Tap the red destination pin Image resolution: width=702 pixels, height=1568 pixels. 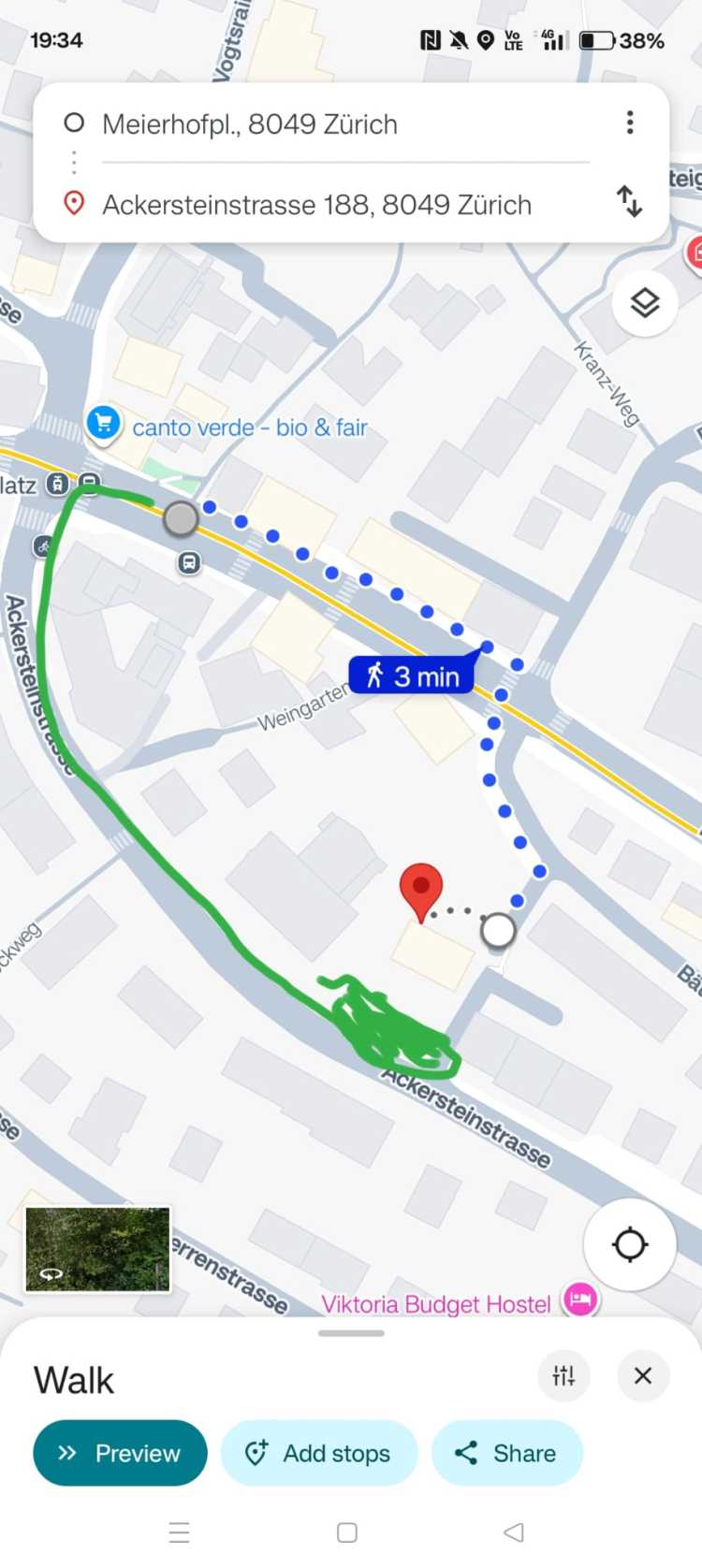coord(421,891)
